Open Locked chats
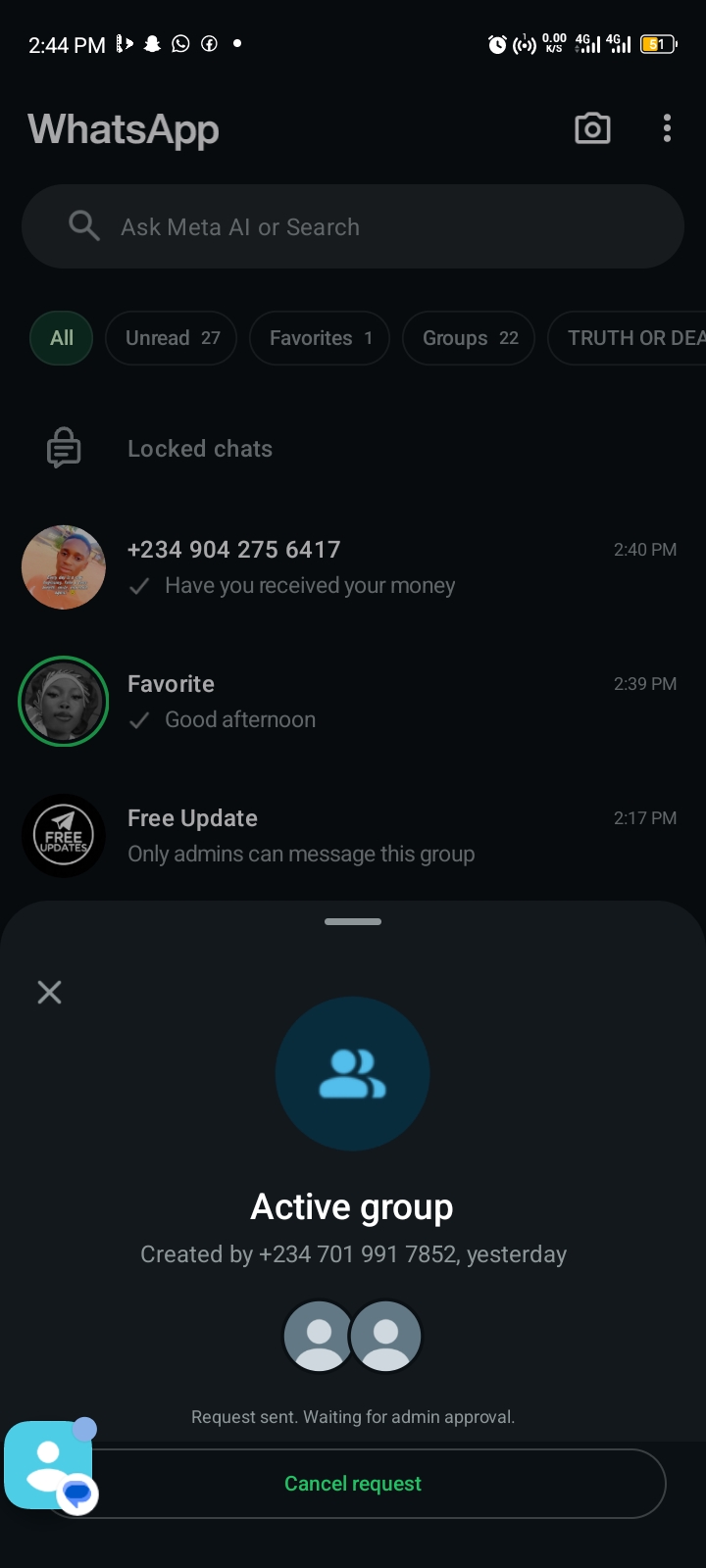Viewport: 706px width, 1568px height. [200, 449]
